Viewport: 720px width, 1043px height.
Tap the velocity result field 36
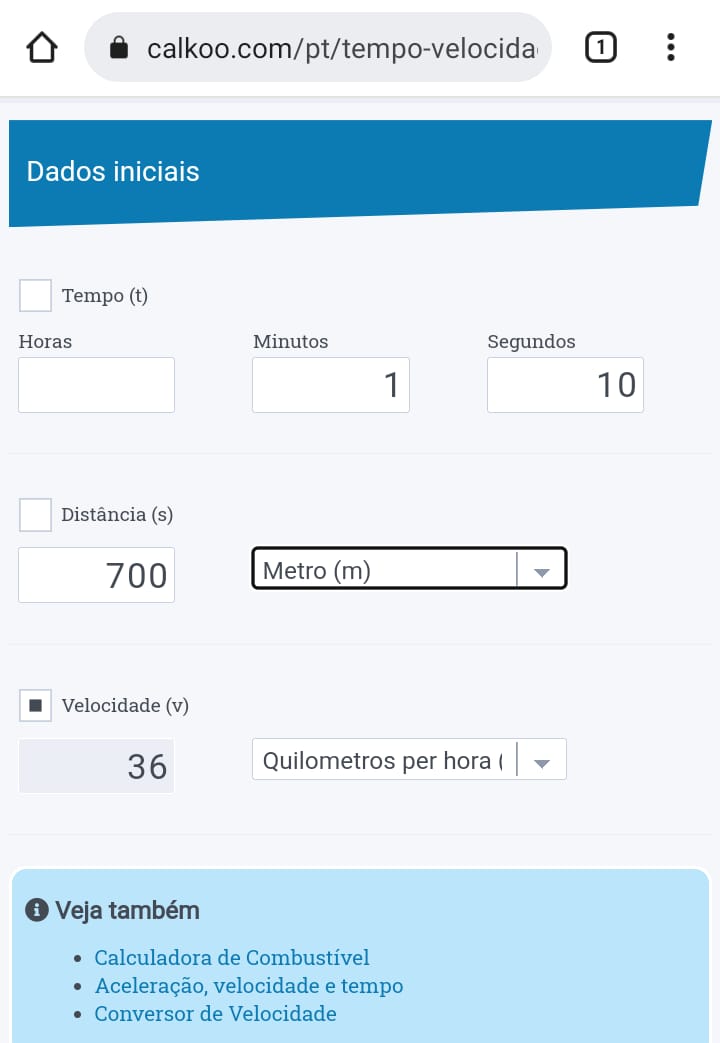(96, 766)
